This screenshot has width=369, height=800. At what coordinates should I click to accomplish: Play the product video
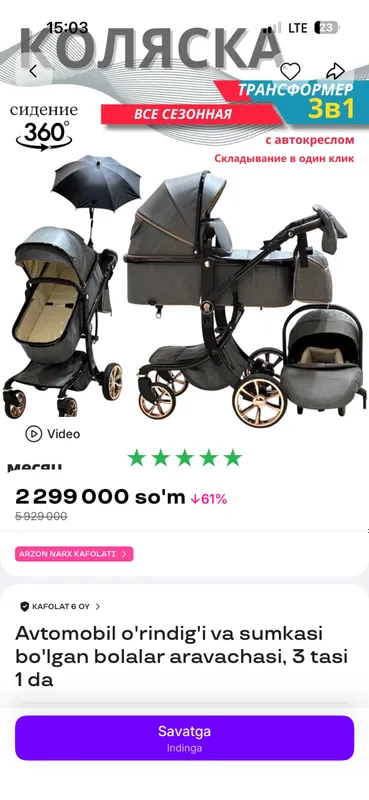(x=53, y=434)
